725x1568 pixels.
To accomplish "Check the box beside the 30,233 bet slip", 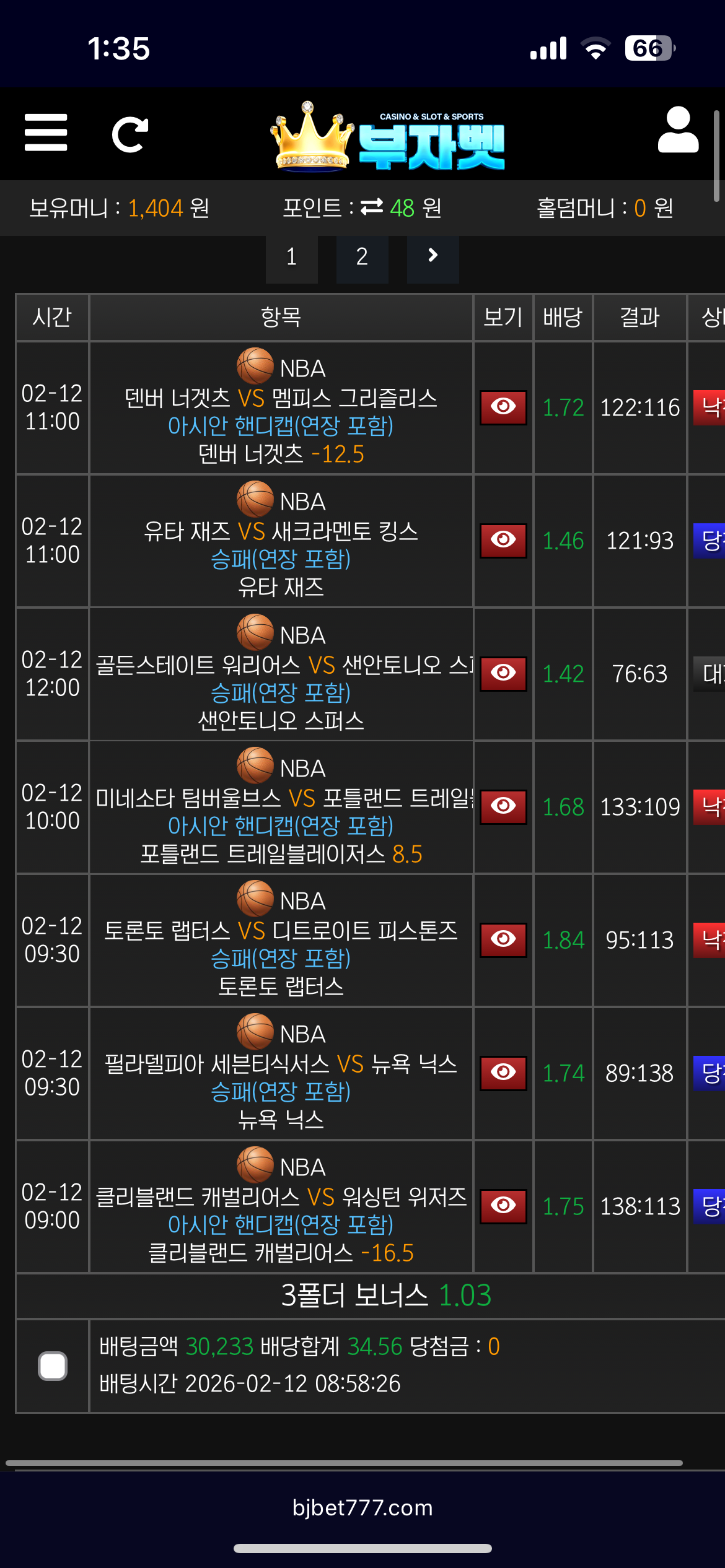I will [x=53, y=1366].
